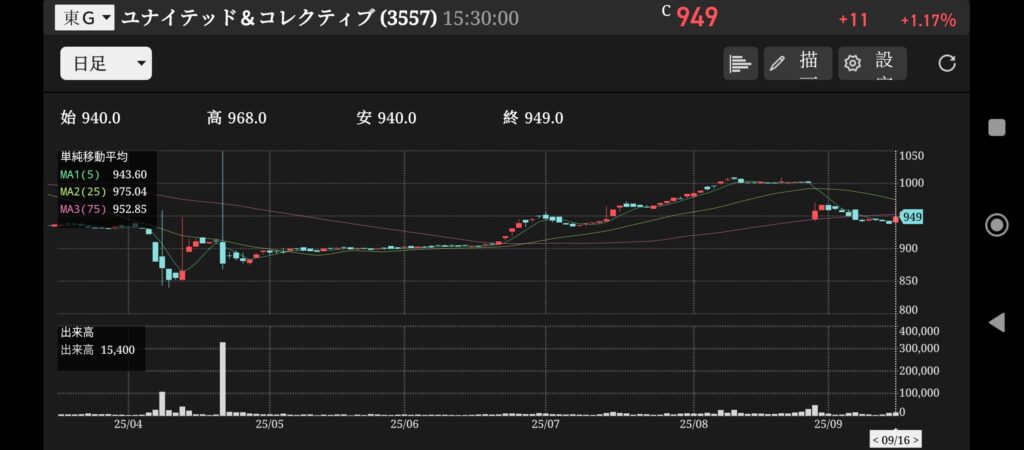1024x450 pixels.
Task: Open the 設定 chart settings
Action: click(872, 64)
